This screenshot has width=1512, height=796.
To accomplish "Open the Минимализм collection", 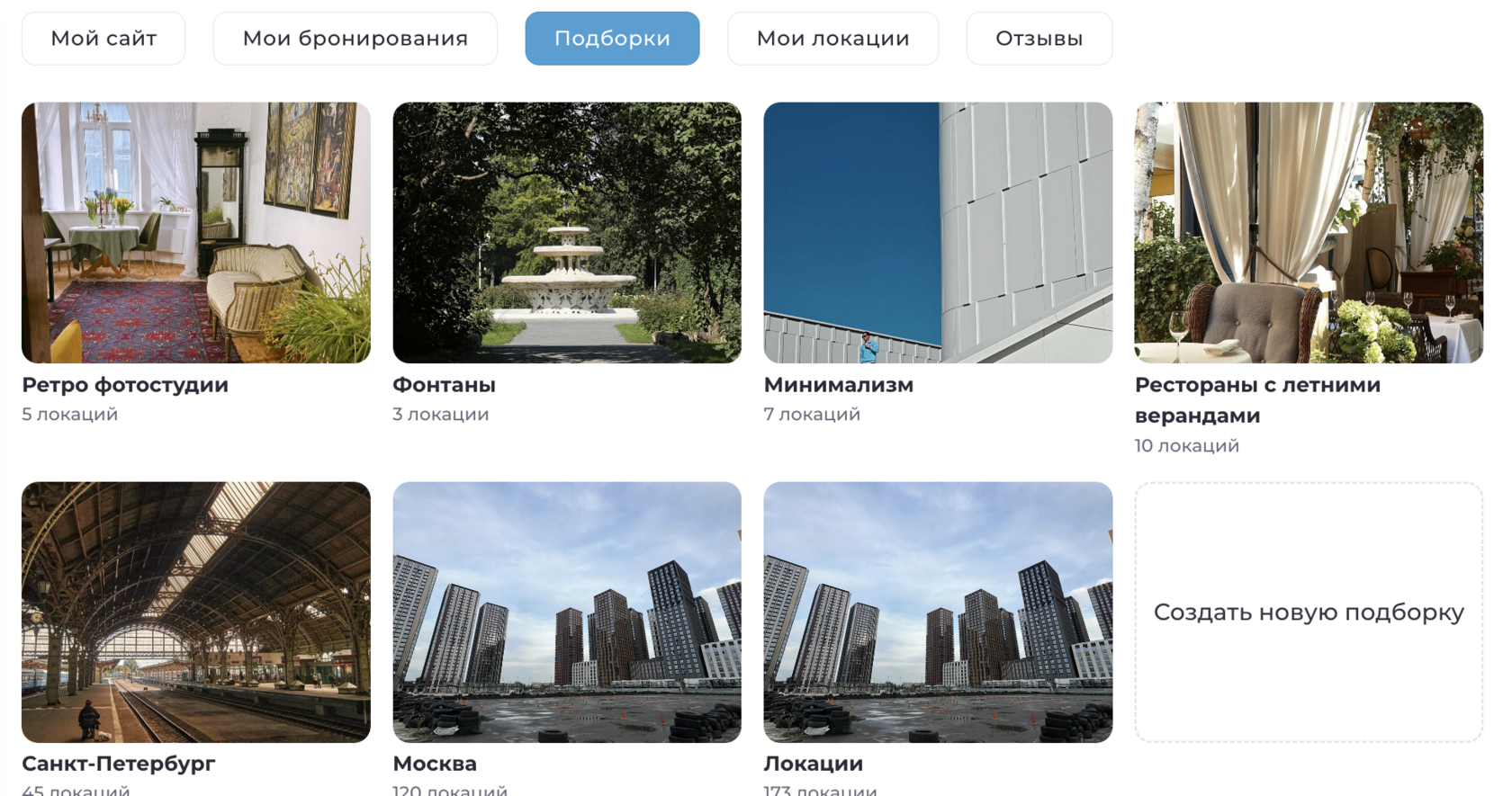I will [938, 233].
